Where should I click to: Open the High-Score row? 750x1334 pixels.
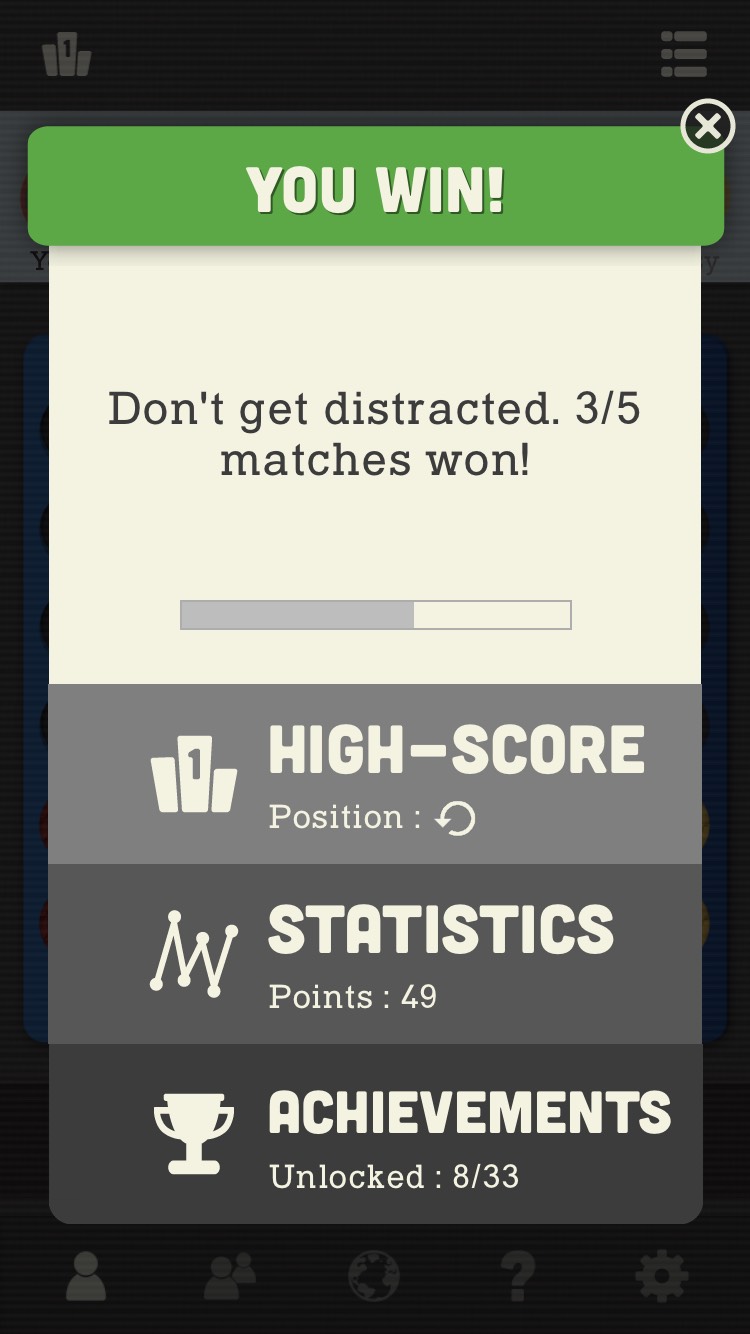pos(375,773)
